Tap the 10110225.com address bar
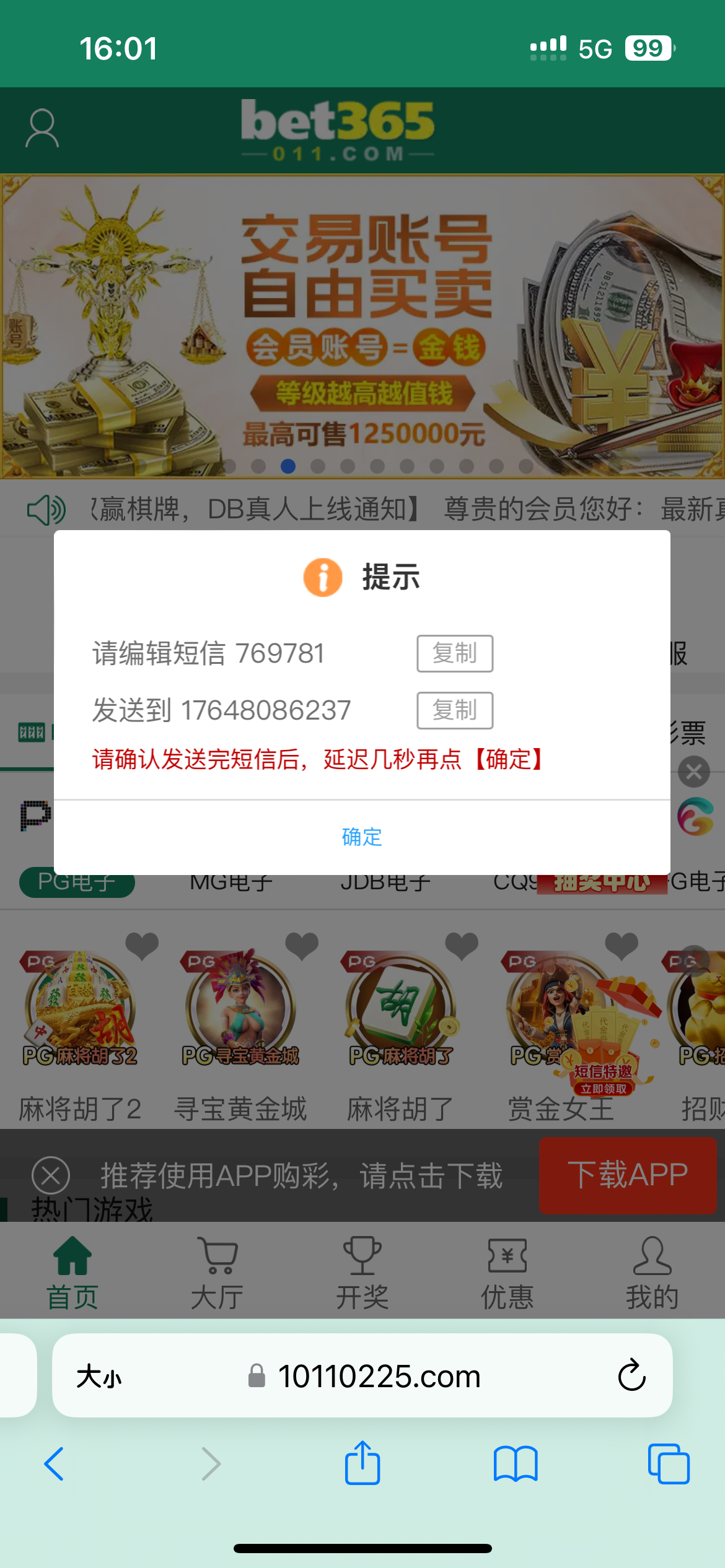Screen dimensions: 725x1568 [378, 1376]
